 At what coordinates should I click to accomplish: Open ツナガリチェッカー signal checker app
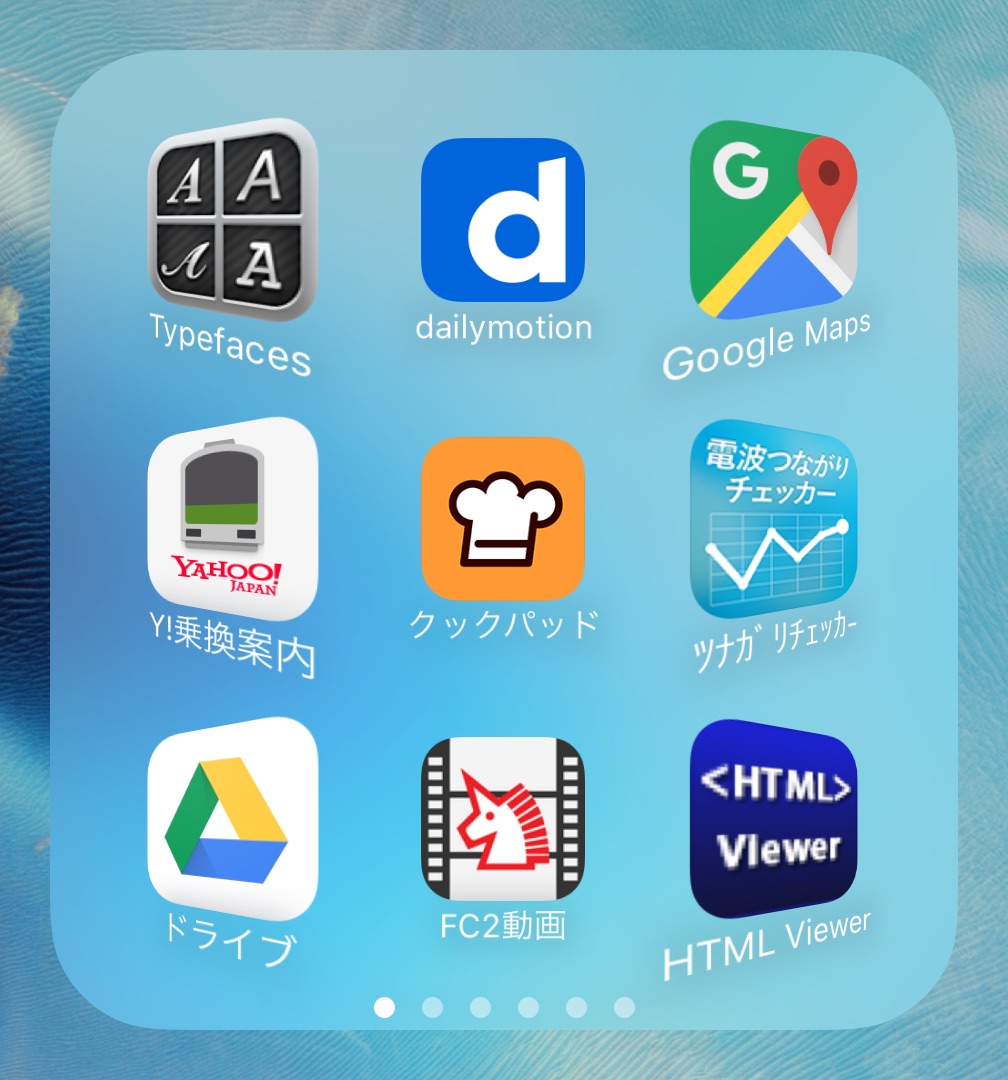773,518
